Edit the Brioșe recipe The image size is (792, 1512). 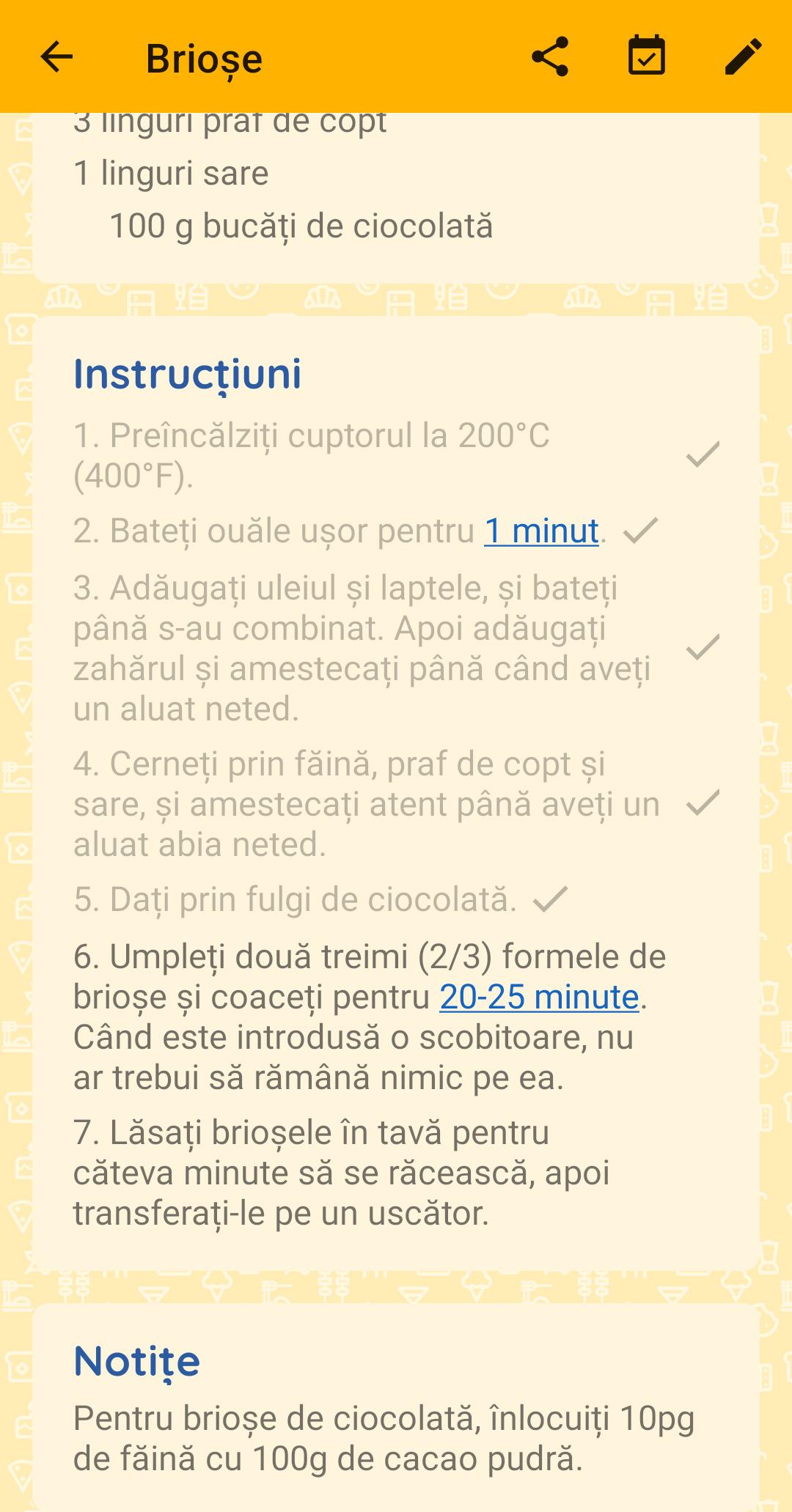743,57
